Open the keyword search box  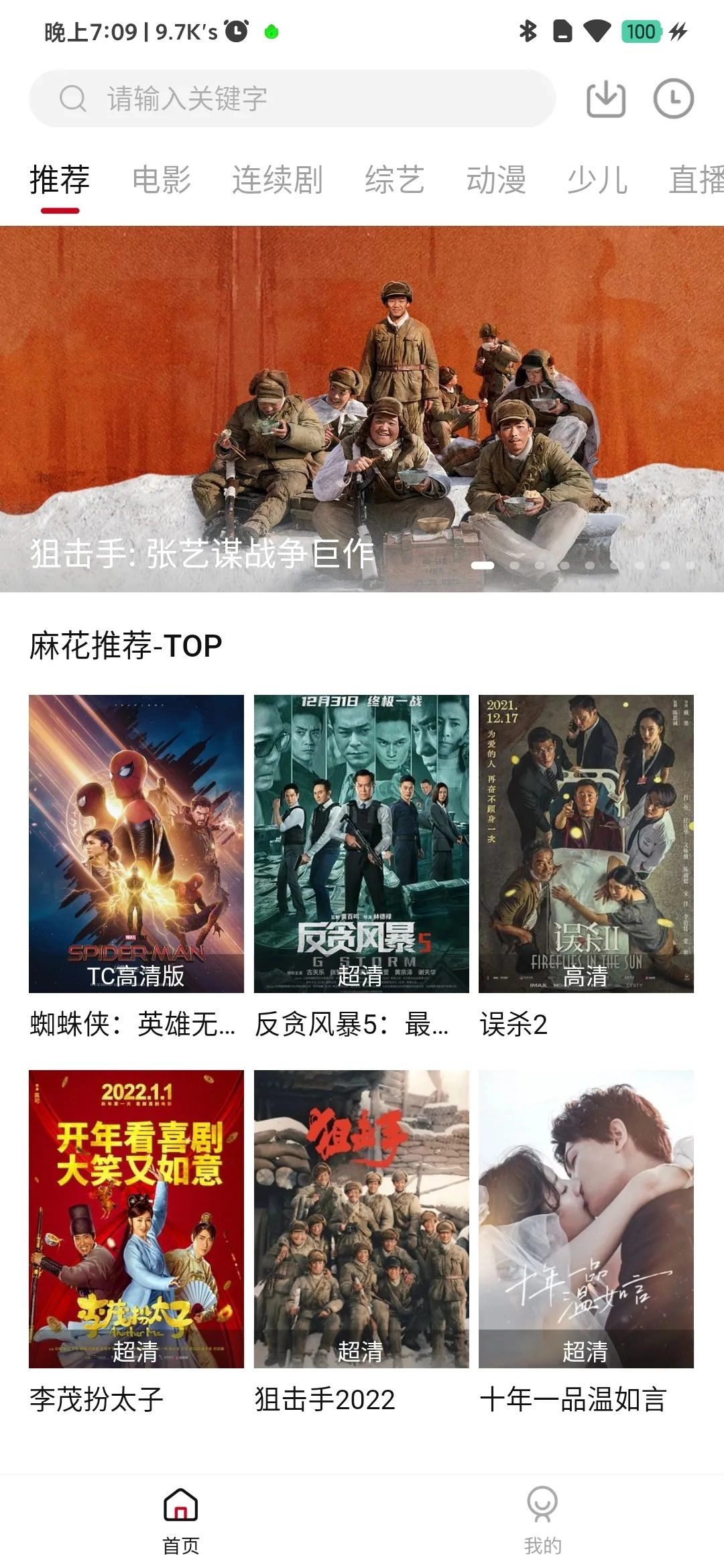(x=292, y=99)
